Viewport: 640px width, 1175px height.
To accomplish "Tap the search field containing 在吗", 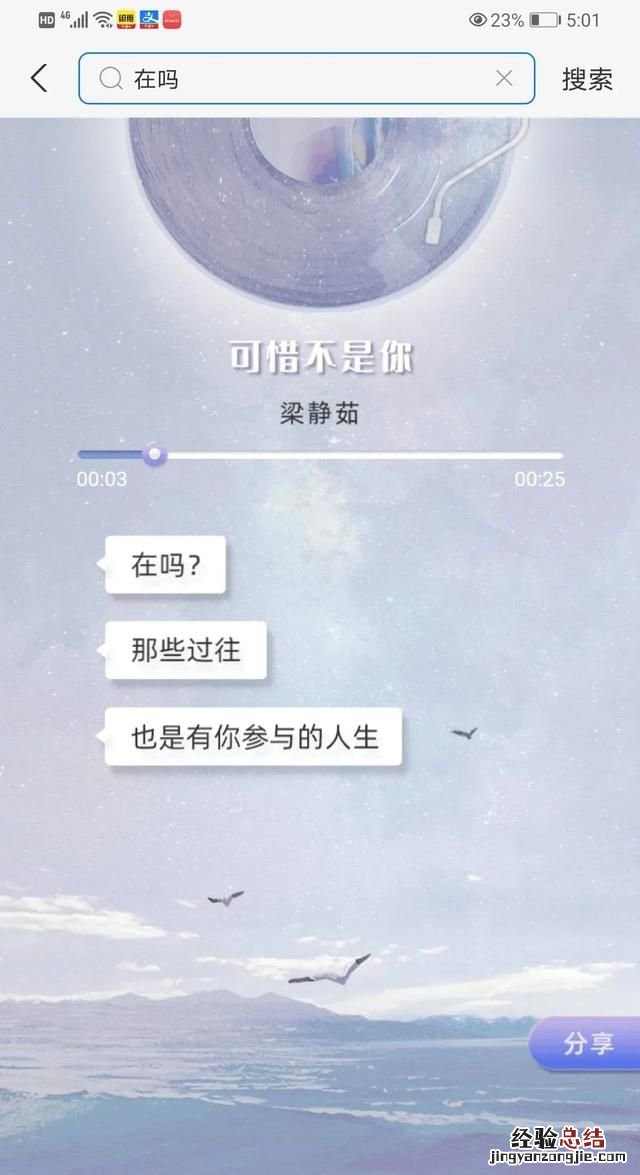I will (300, 79).
